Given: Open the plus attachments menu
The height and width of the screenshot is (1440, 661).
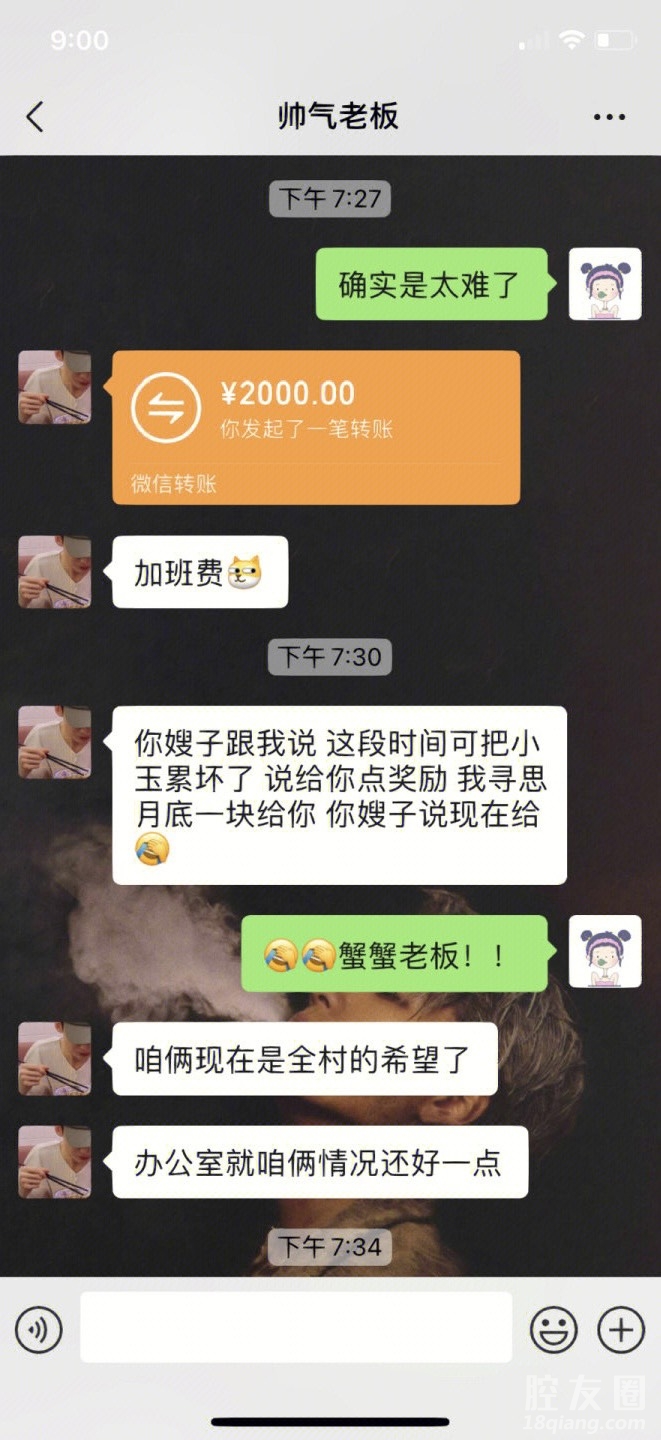Looking at the screenshot, I should click(x=620, y=1330).
